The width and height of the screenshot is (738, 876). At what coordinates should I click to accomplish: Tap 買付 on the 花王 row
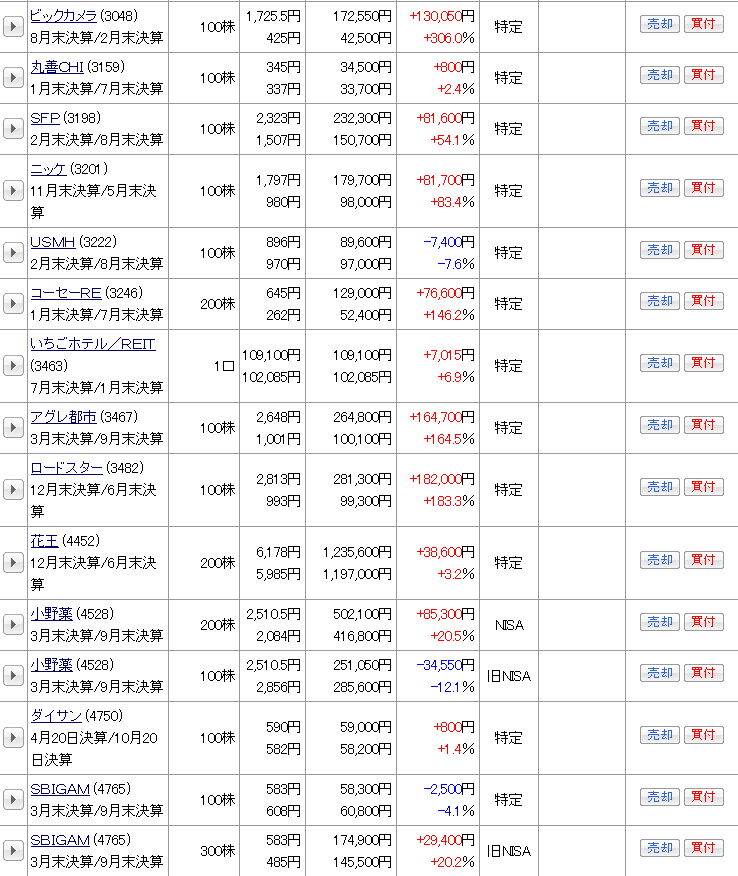pyautogui.click(x=703, y=560)
